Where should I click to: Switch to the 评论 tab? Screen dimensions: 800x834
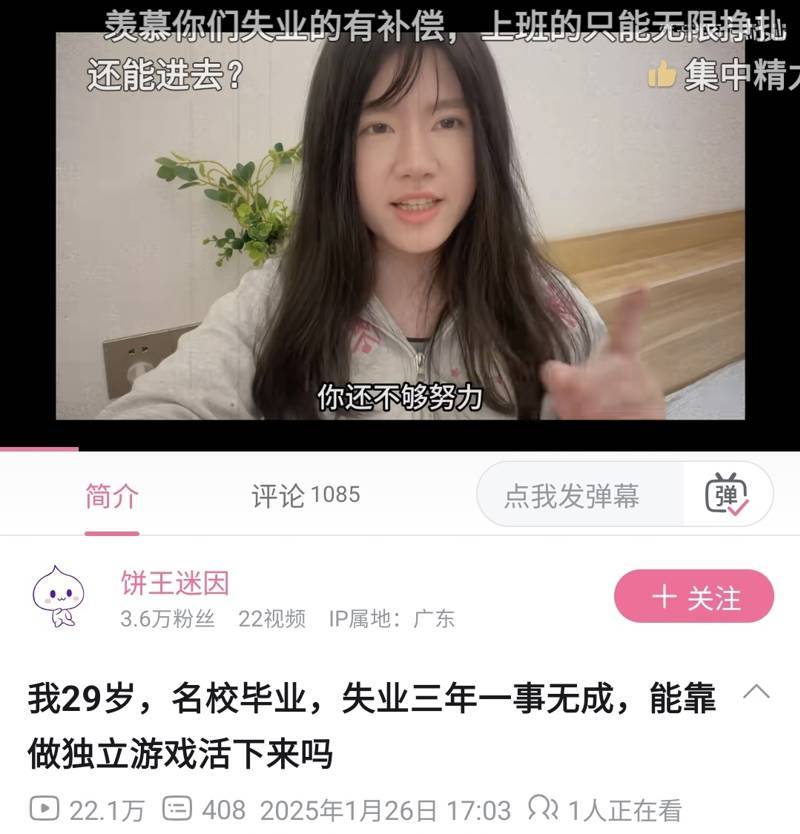tap(305, 496)
